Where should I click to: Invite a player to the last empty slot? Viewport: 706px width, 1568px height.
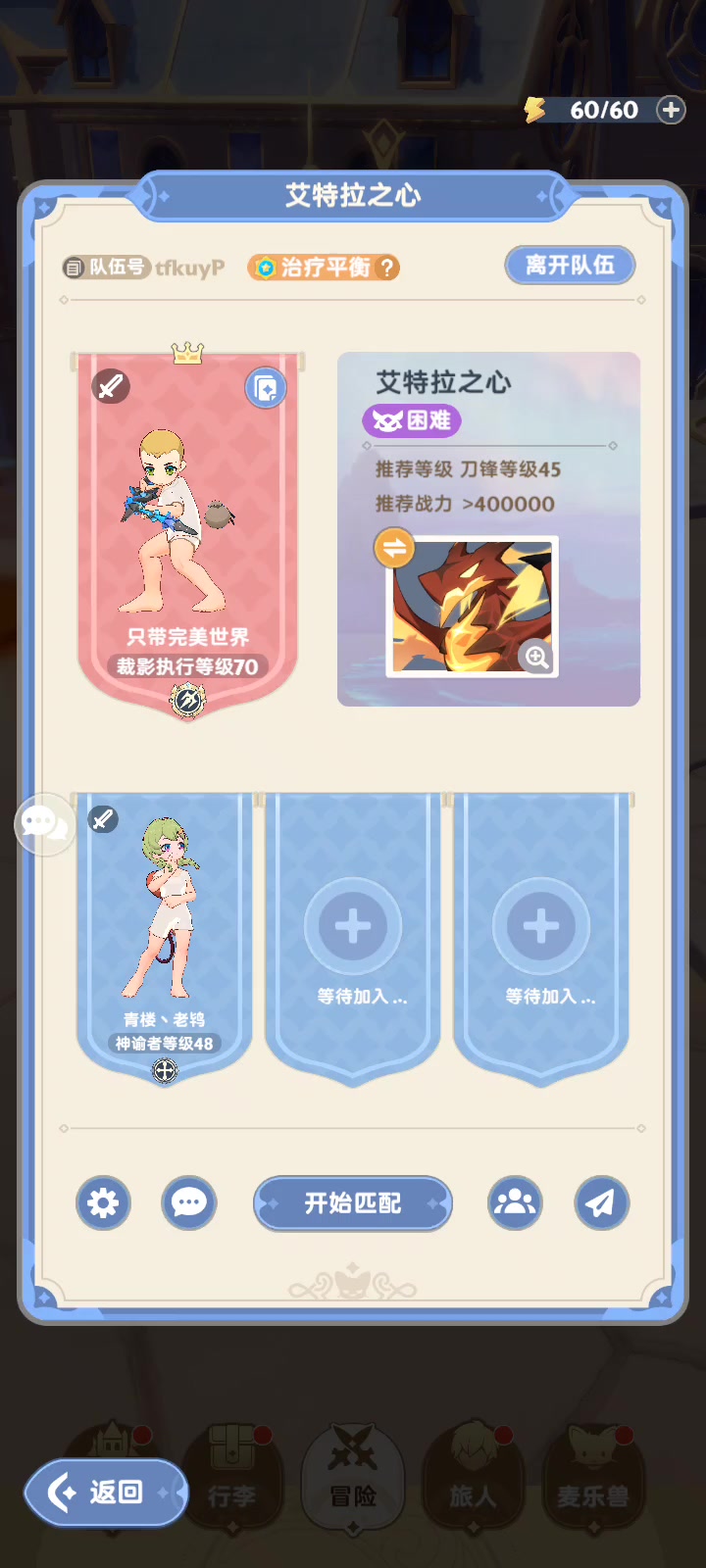[x=540, y=927]
